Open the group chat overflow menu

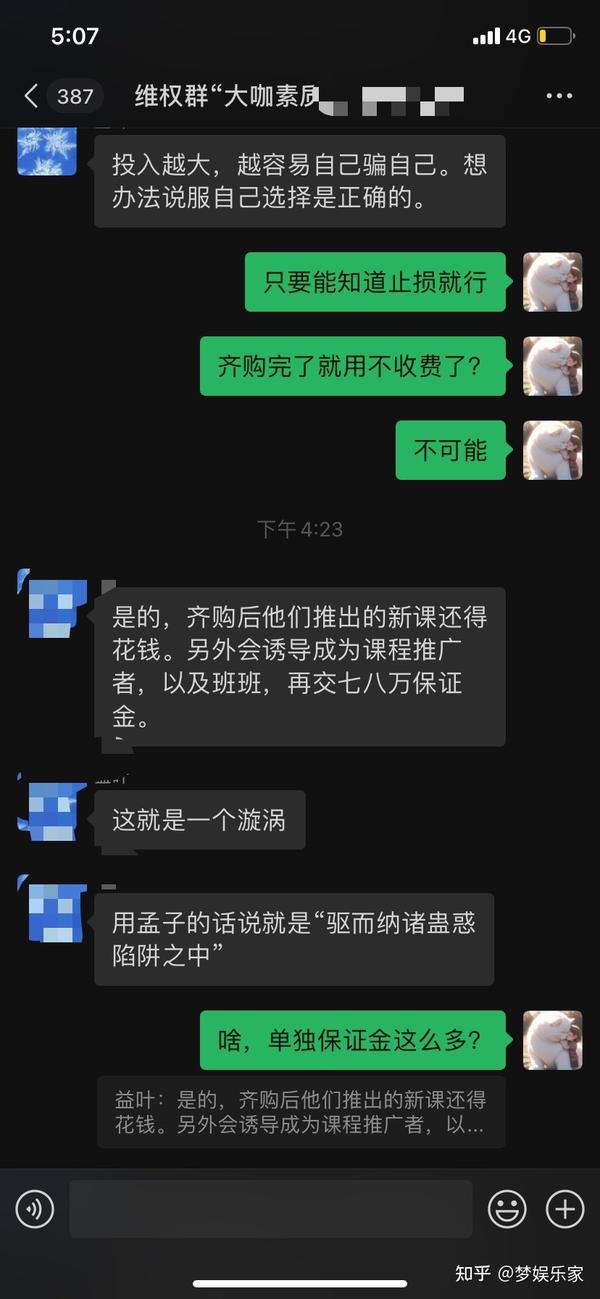[559, 96]
